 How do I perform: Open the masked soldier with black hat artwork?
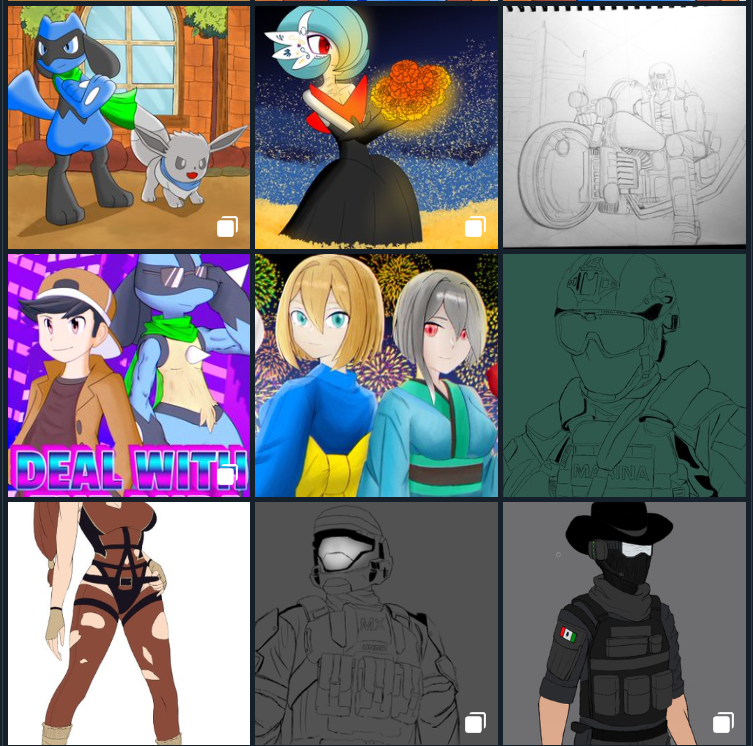pos(624,623)
